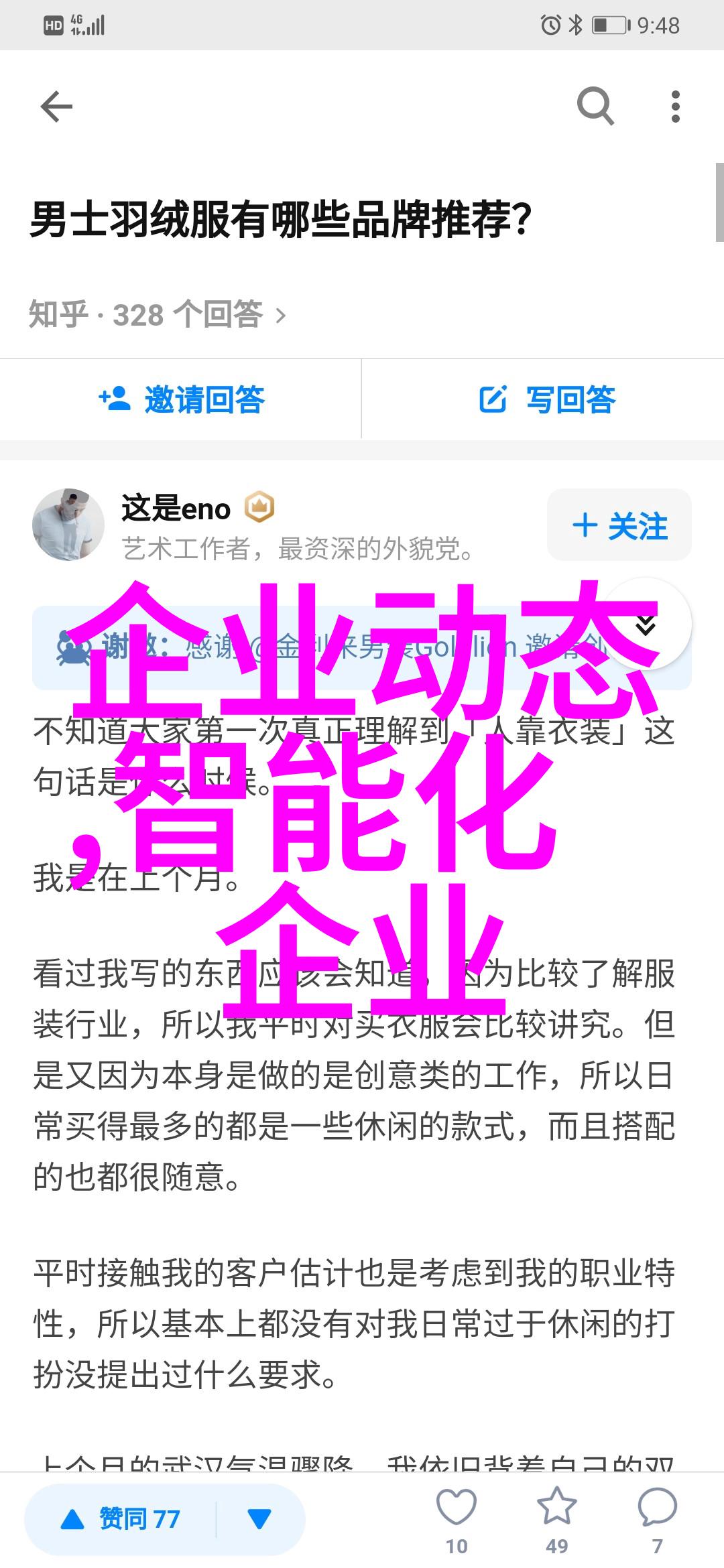The image size is (724, 1568).
Task: Open search with the magnifier icon
Action: pyautogui.click(x=595, y=106)
